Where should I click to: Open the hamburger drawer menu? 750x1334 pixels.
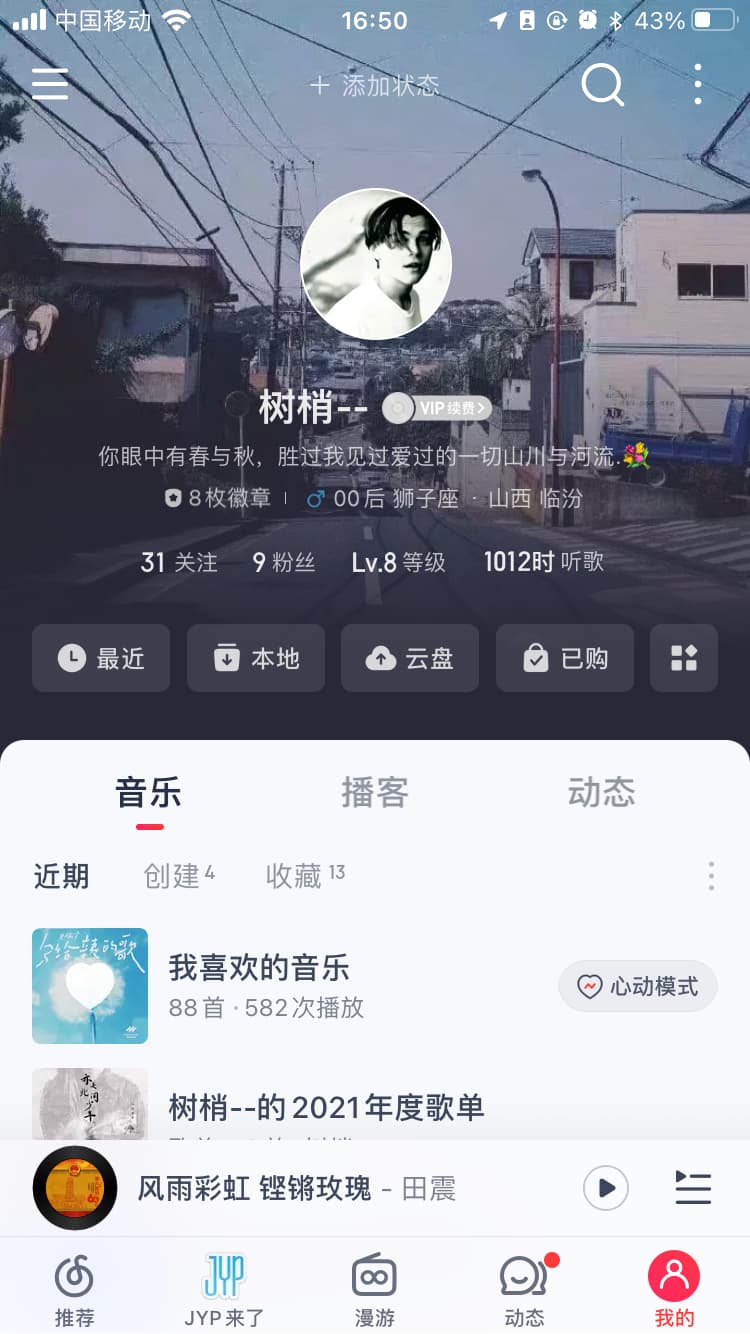(x=50, y=84)
